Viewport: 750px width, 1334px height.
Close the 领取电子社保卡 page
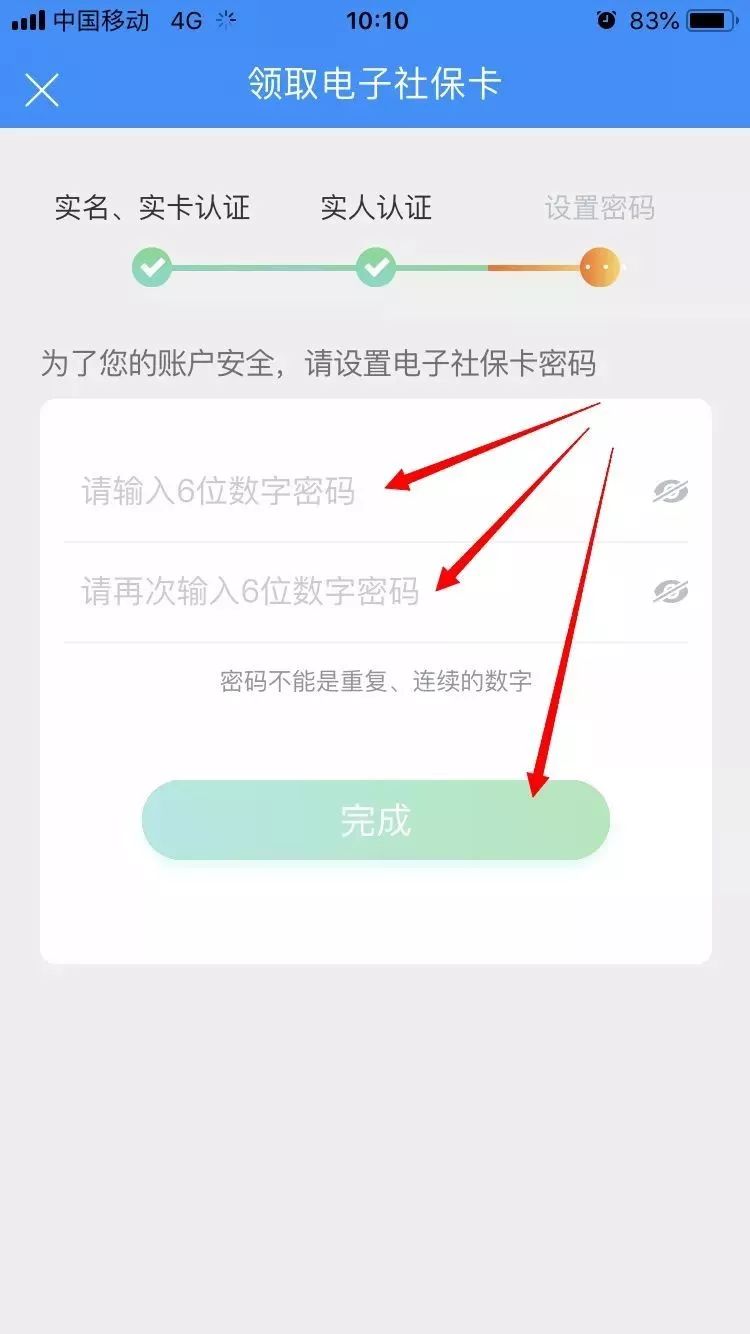point(42,90)
